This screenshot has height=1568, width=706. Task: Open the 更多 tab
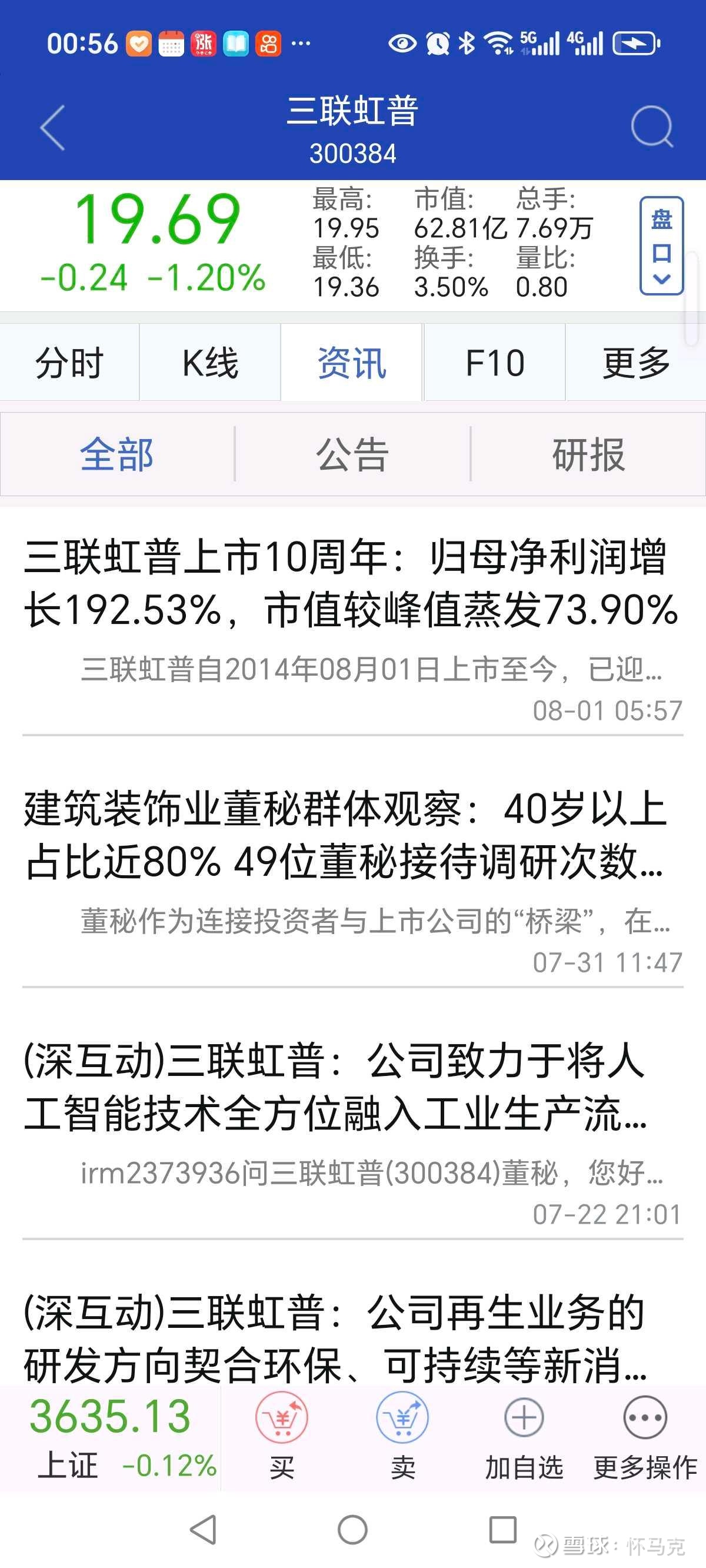coord(636,363)
